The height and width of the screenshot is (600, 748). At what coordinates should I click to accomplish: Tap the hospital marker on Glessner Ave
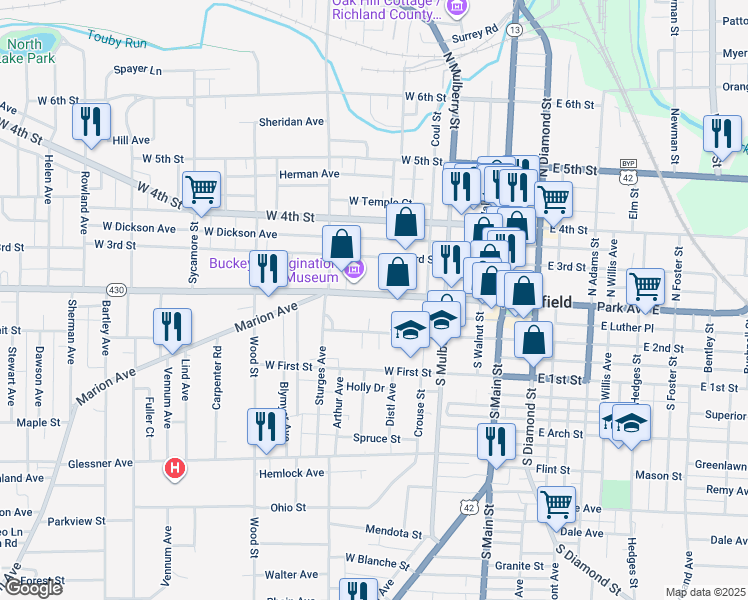[x=175, y=468]
